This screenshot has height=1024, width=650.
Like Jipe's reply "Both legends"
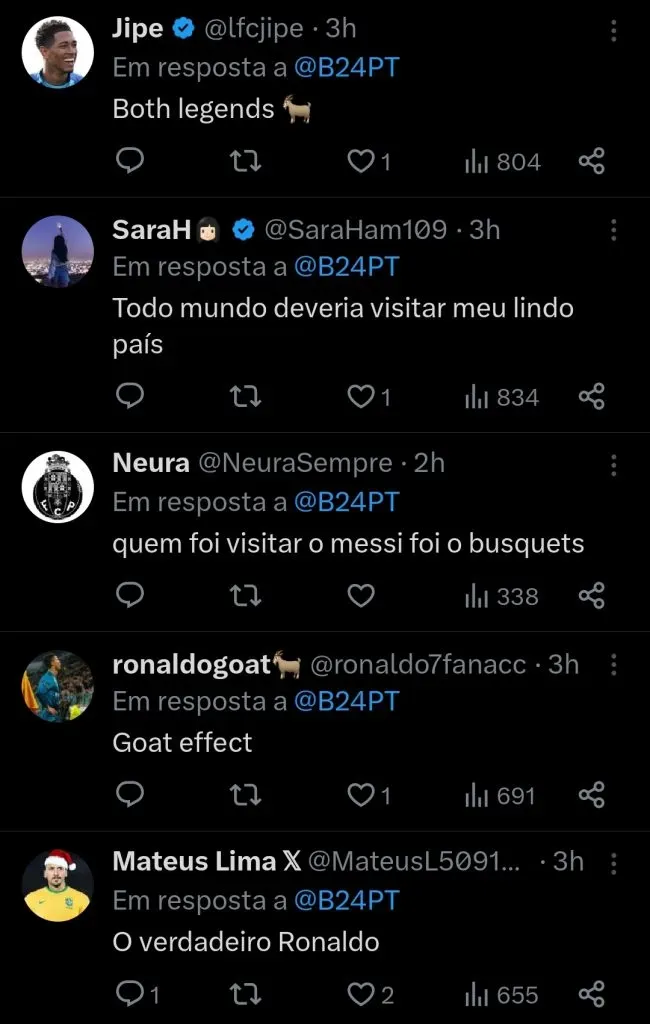(360, 162)
